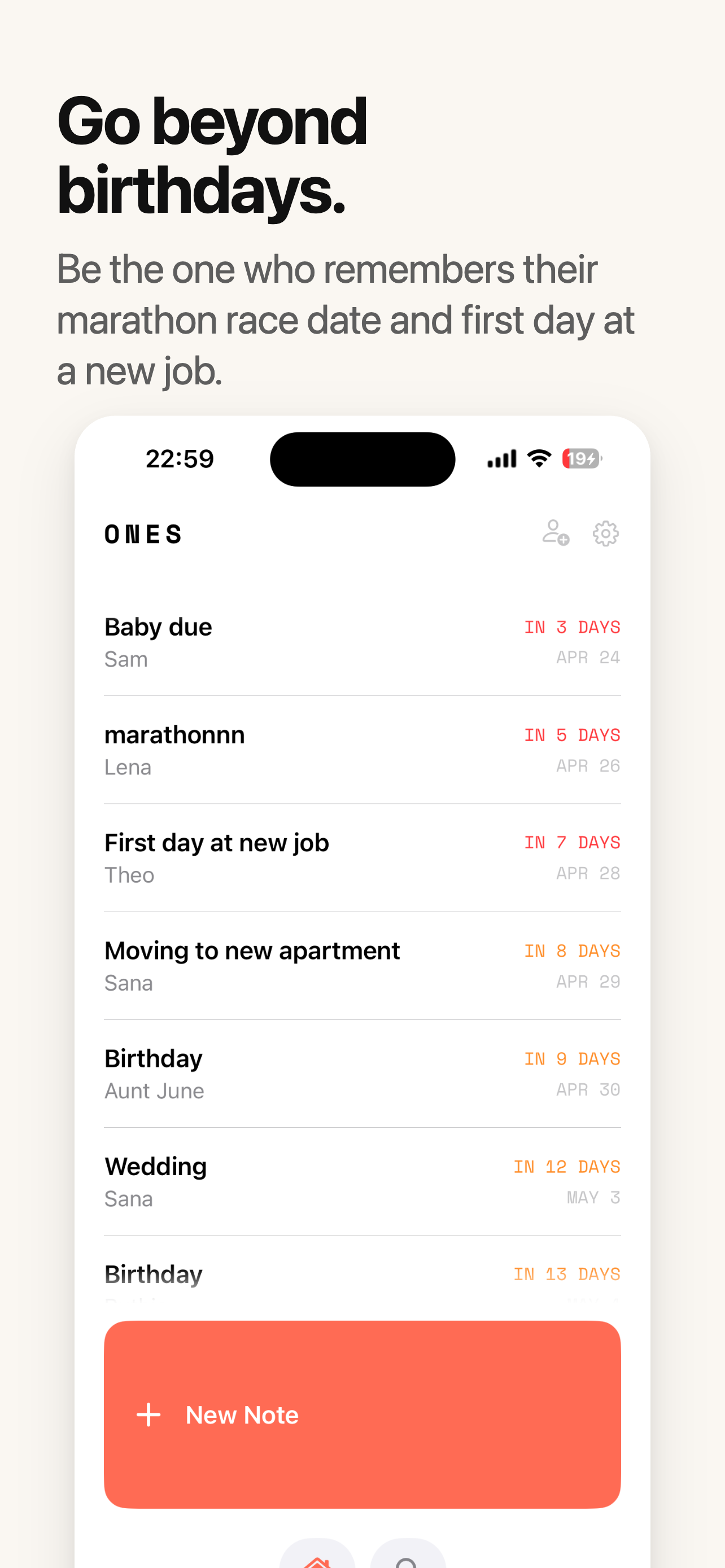Screen dimensions: 725x1568
Task: Tap the Dynamic Island area
Action: pyautogui.click(x=362, y=459)
